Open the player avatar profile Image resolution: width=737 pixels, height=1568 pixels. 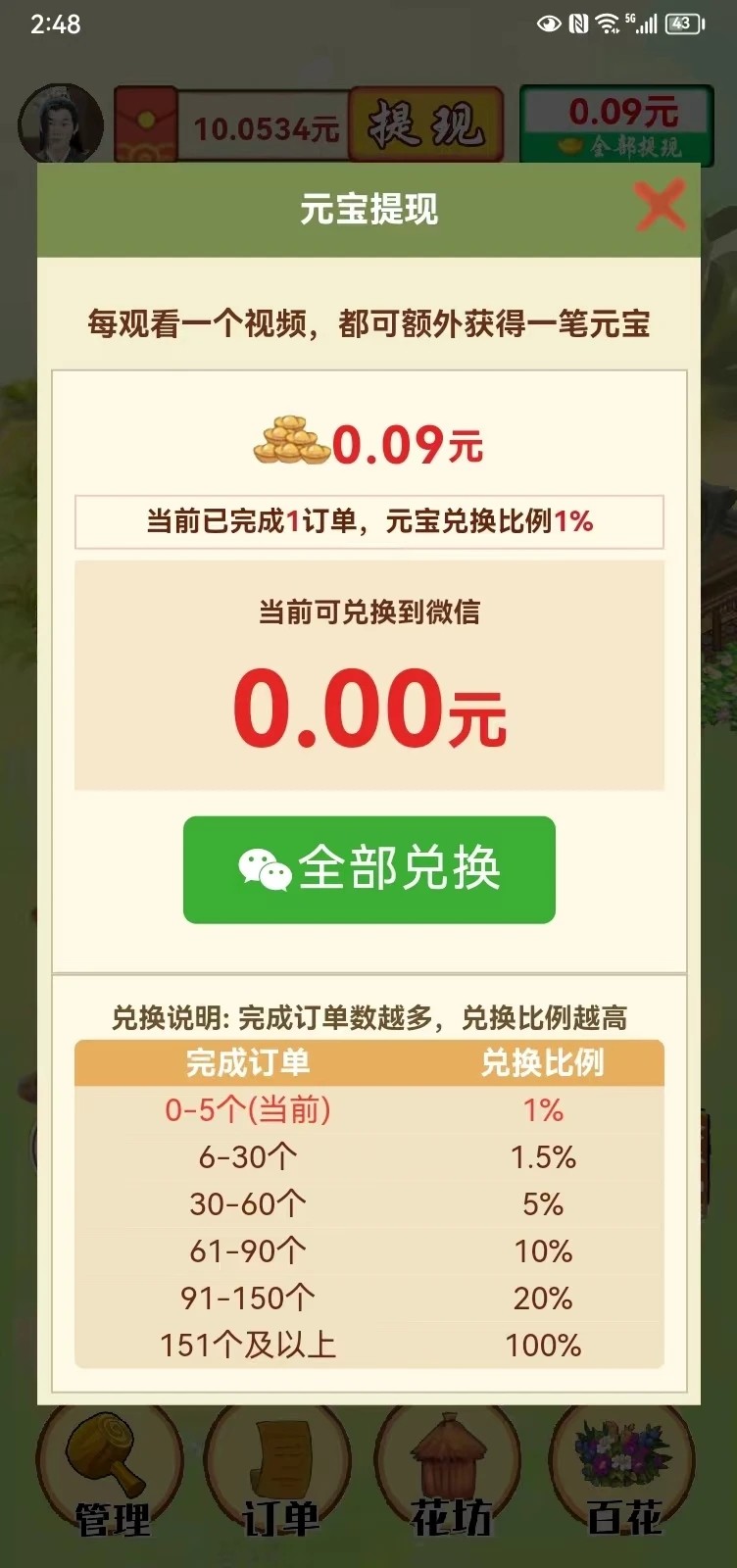[x=61, y=124]
